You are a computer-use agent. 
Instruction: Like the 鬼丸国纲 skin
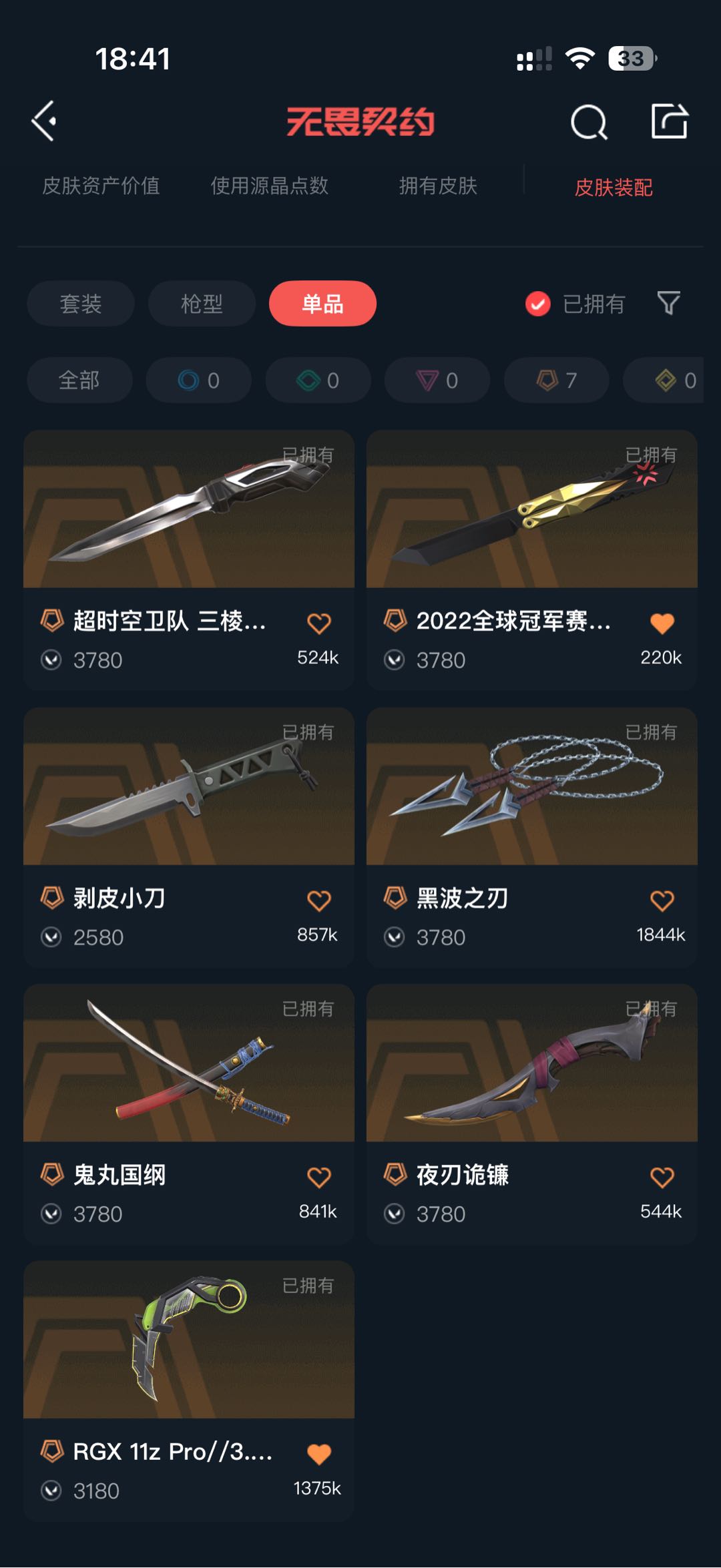point(318,1178)
